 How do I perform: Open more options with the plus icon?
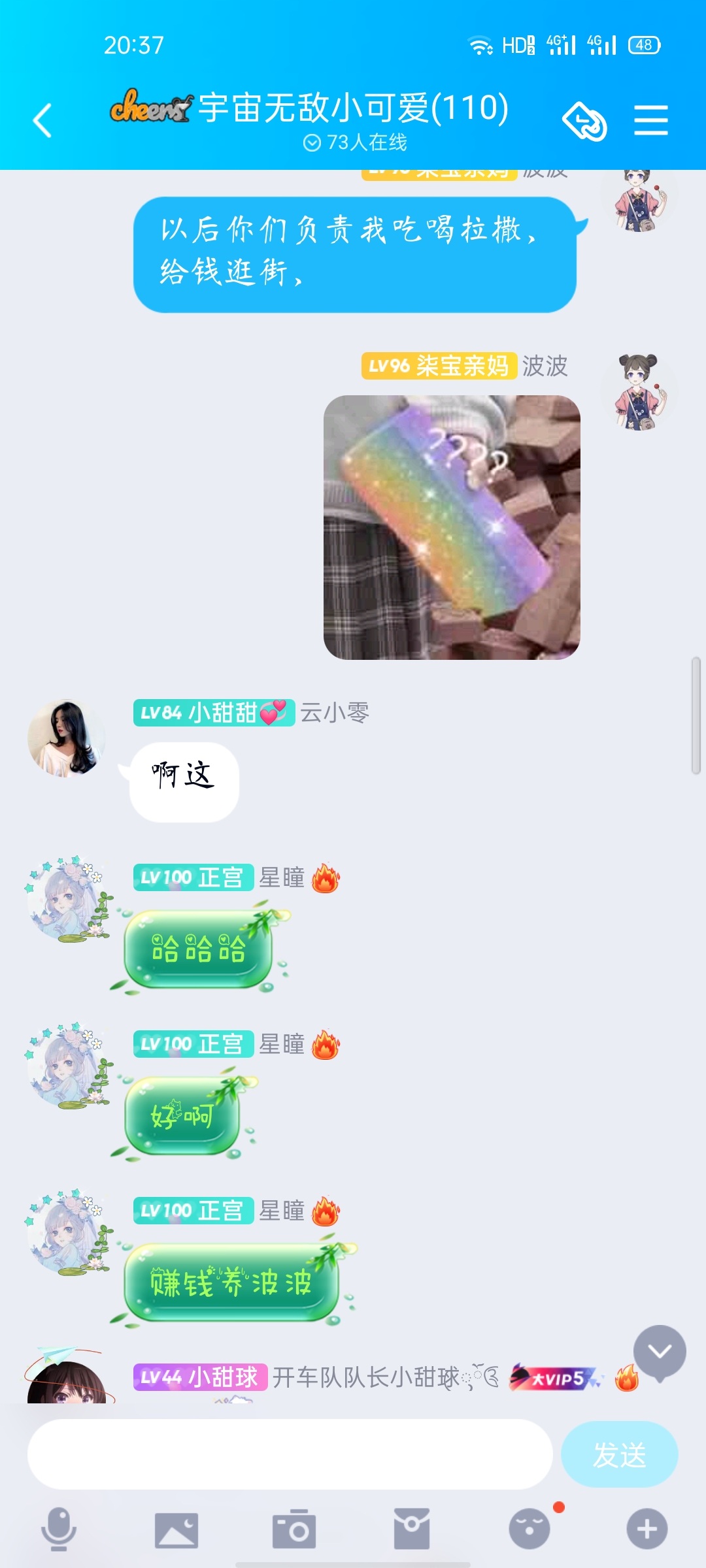(x=647, y=1529)
